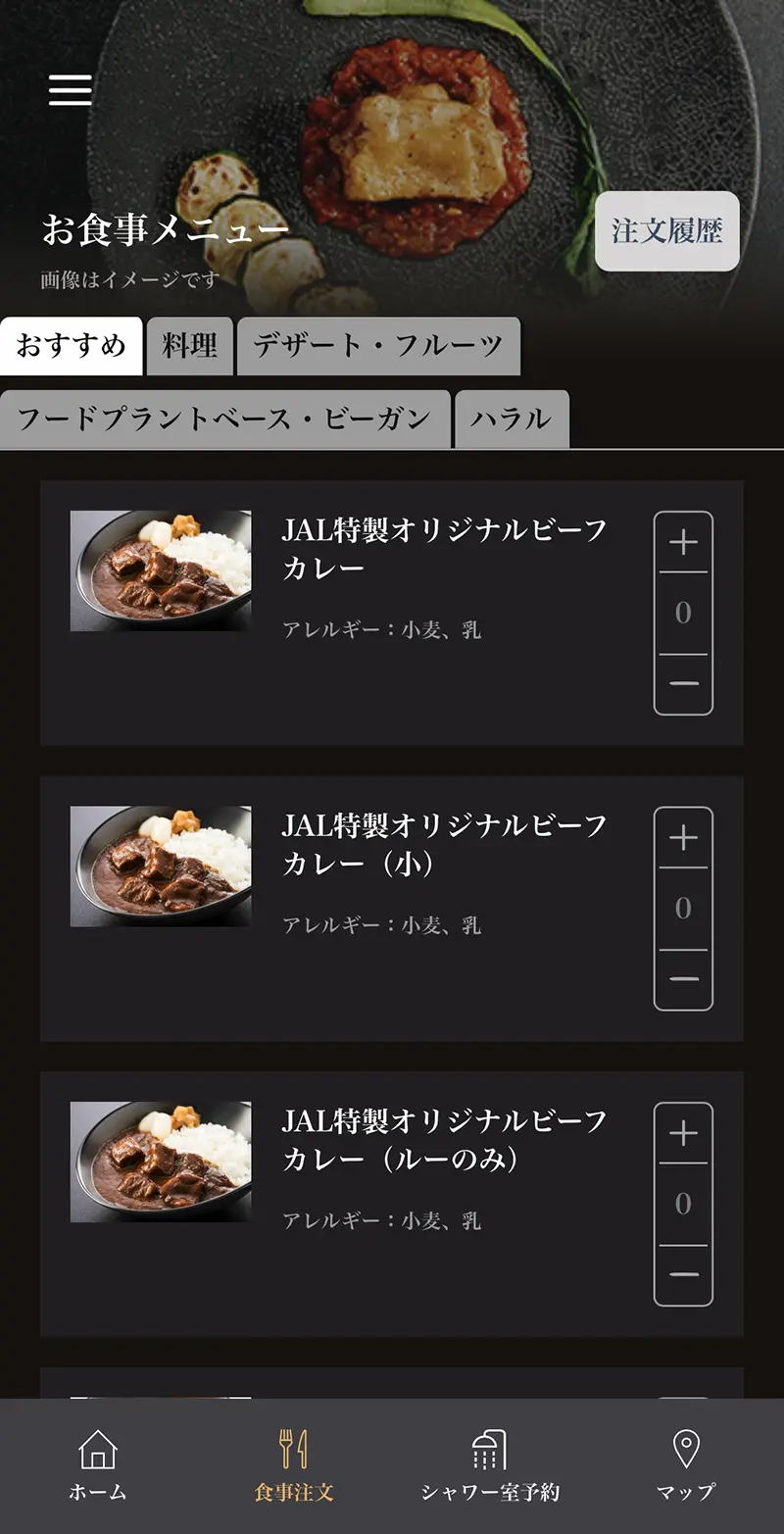Open 注文履歴 order history
784x1534 pixels.
pos(666,231)
